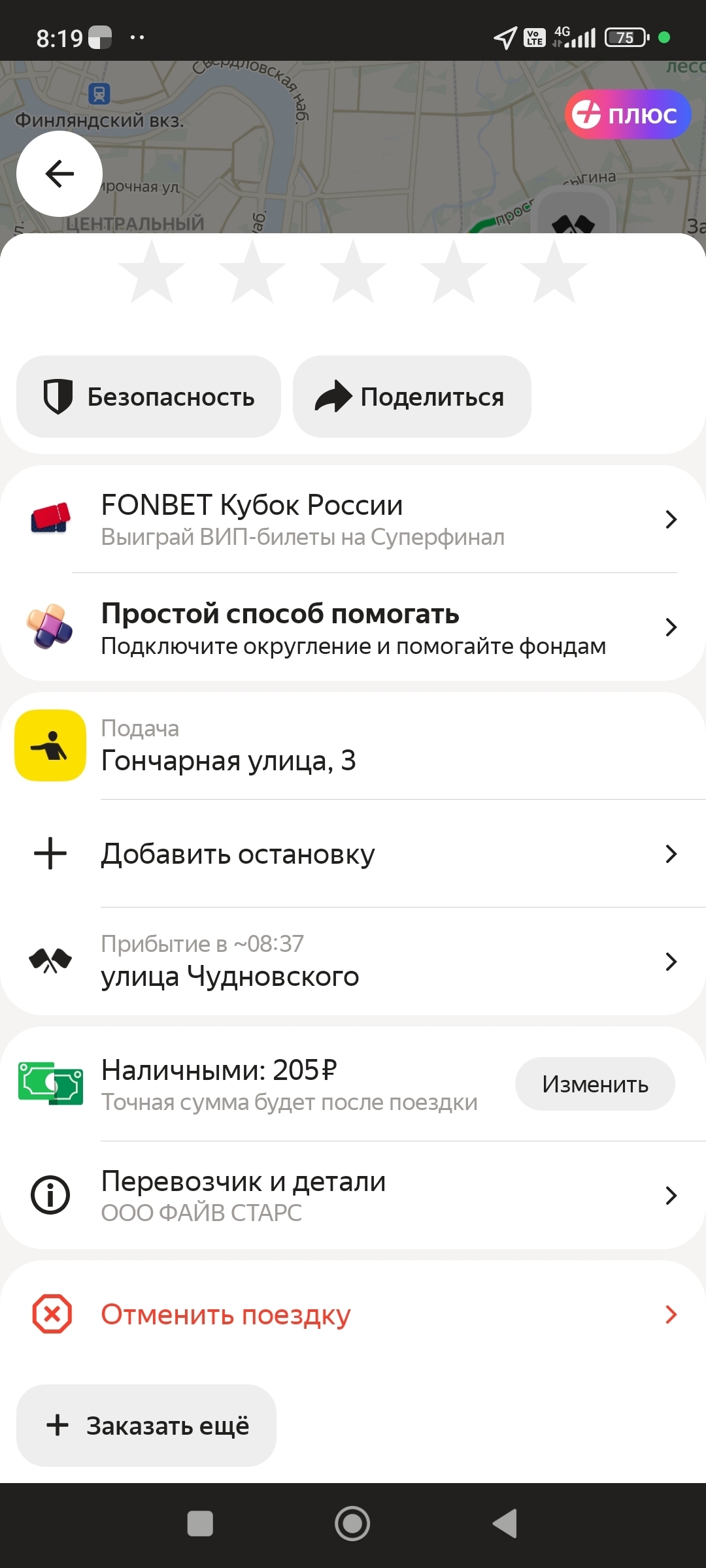Tap Заказать ещё to order another
This screenshot has height=1568, width=706.
(x=146, y=1426)
